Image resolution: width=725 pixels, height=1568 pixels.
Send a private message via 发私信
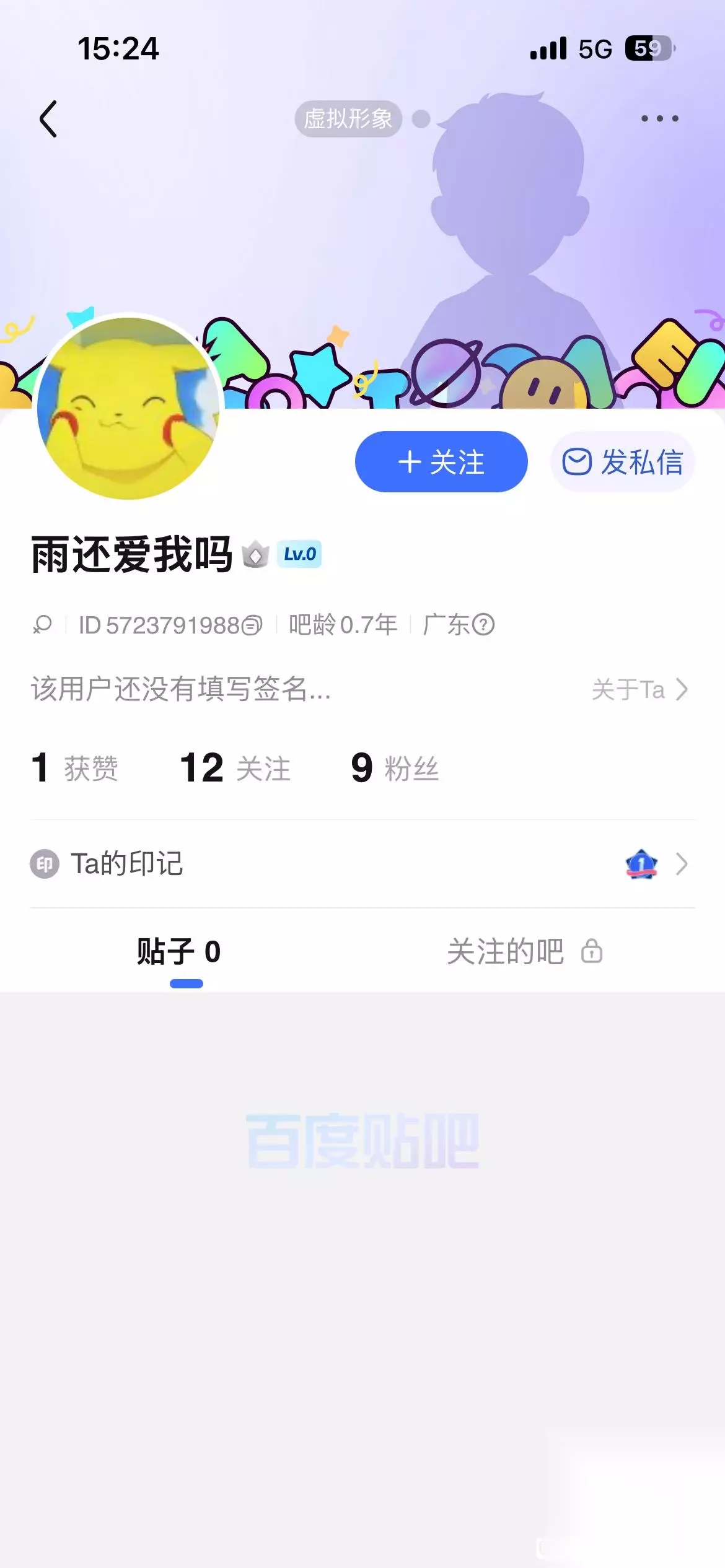(x=623, y=462)
